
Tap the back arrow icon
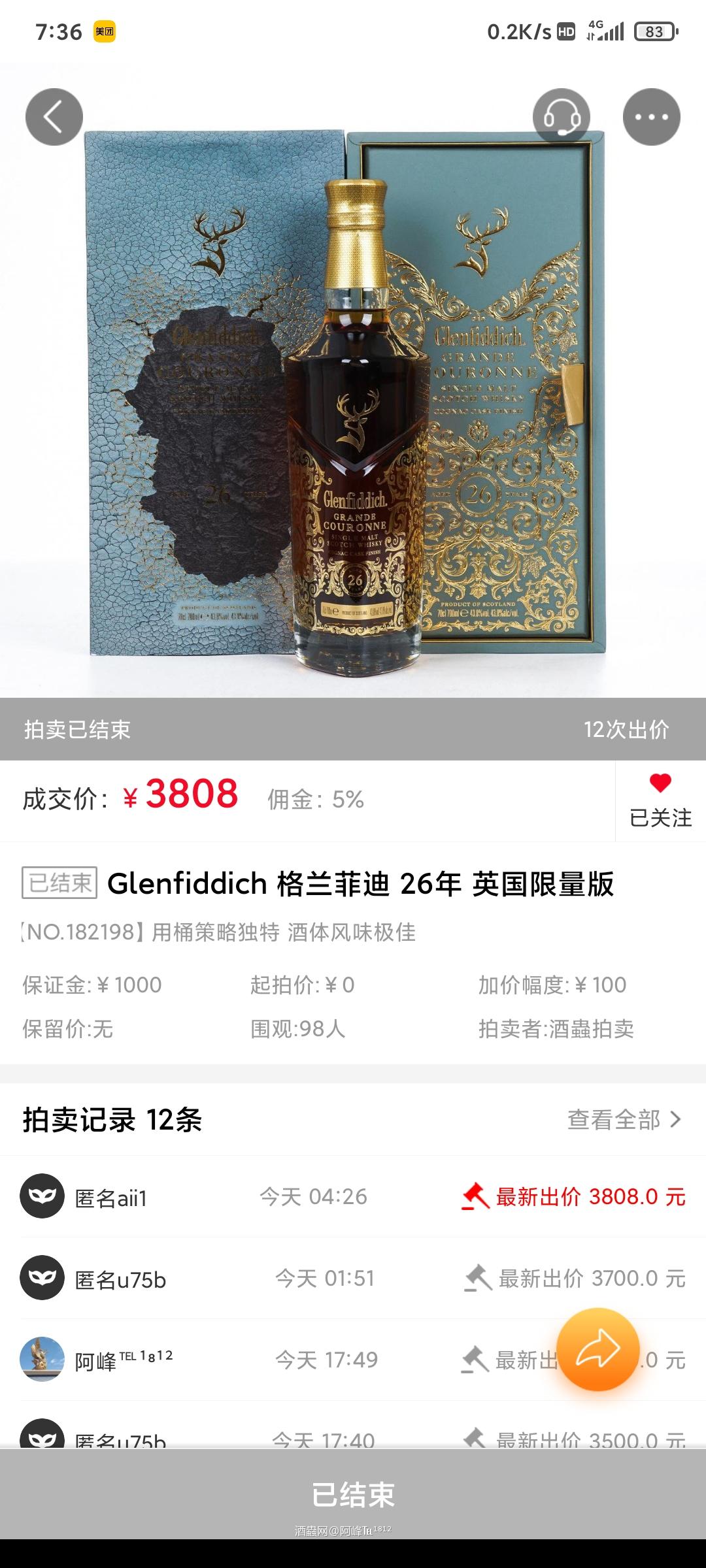54,118
